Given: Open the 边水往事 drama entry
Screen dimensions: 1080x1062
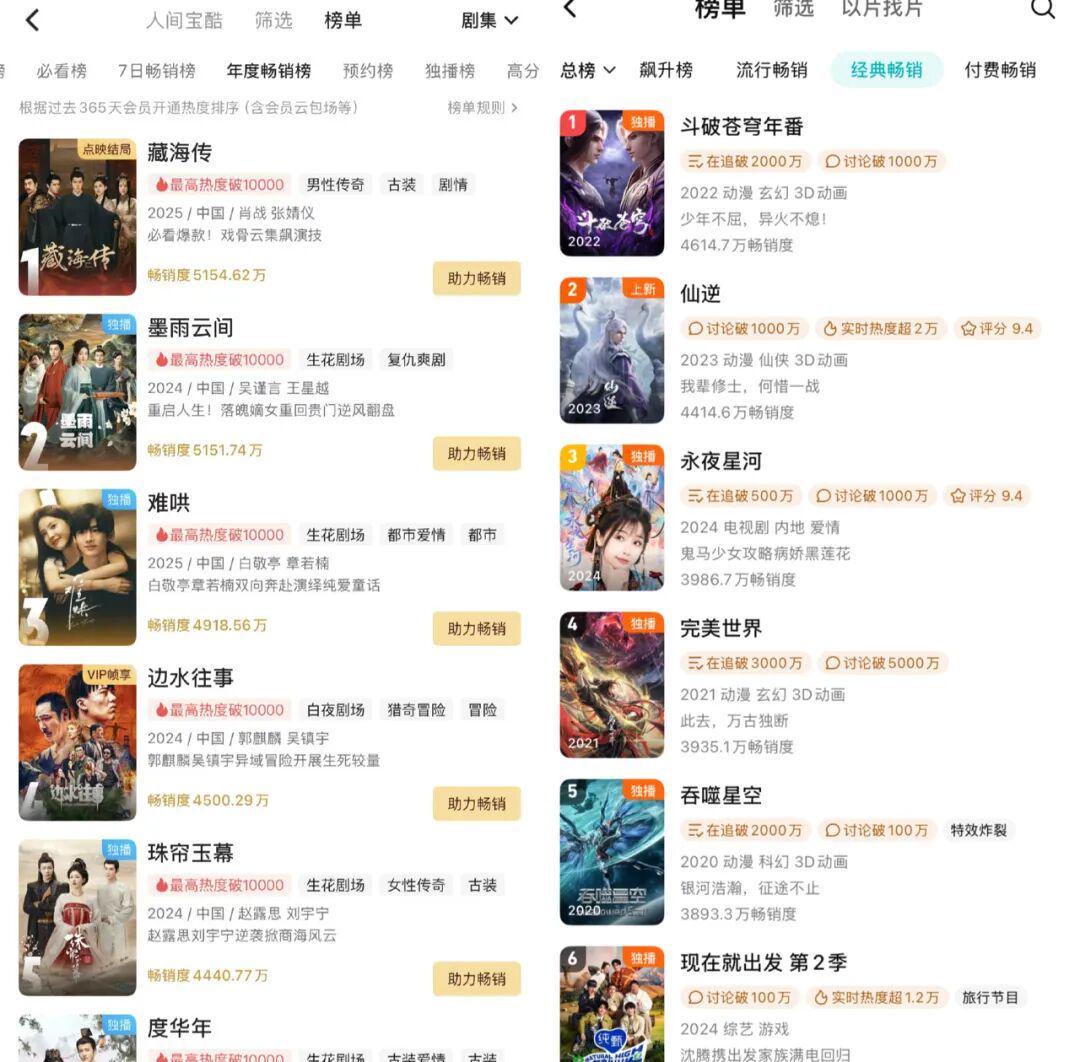Looking at the screenshot, I should tap(190, 678).
